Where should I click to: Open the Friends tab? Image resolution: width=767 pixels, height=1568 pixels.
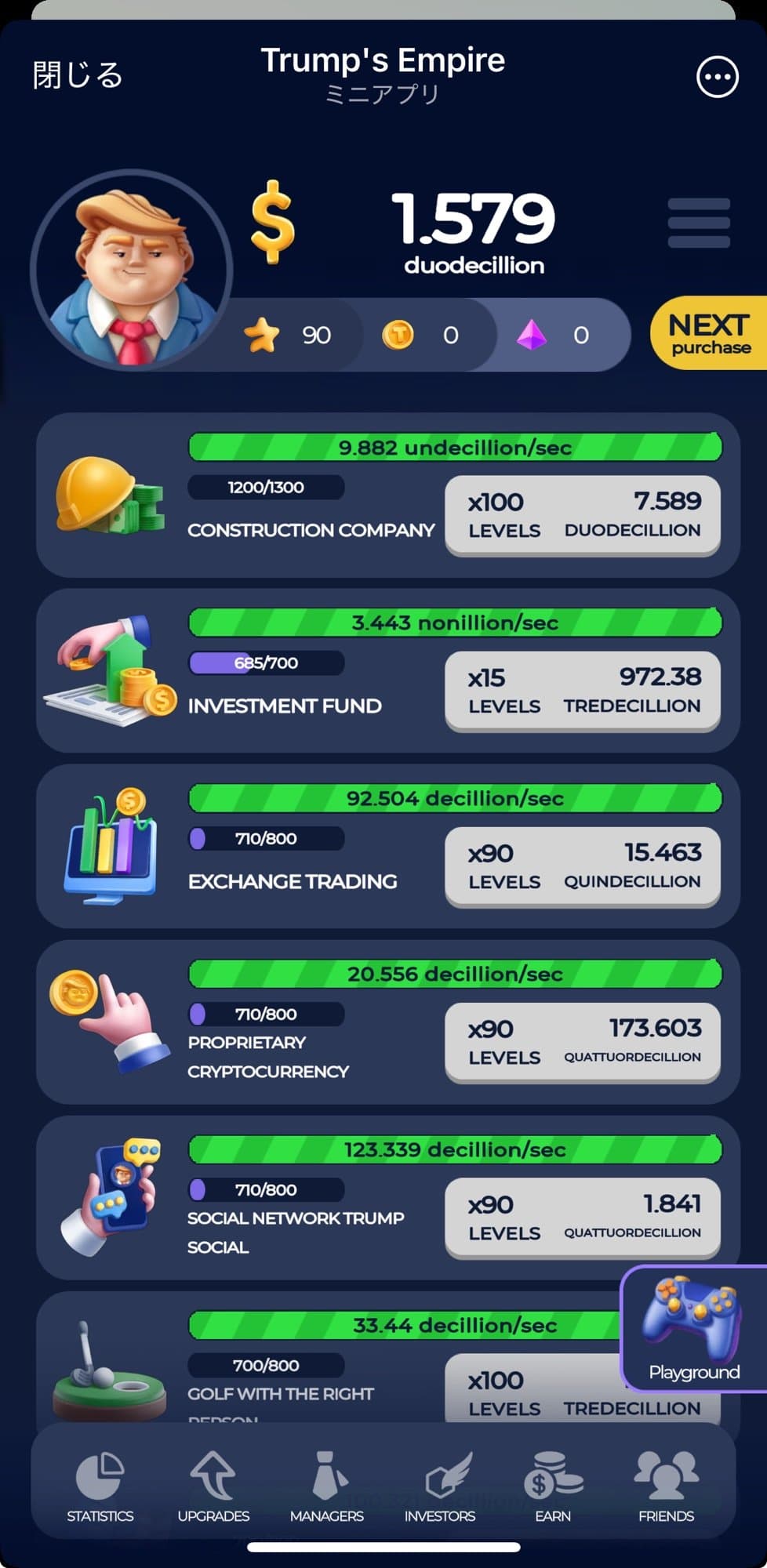[x=666, y=1487]
